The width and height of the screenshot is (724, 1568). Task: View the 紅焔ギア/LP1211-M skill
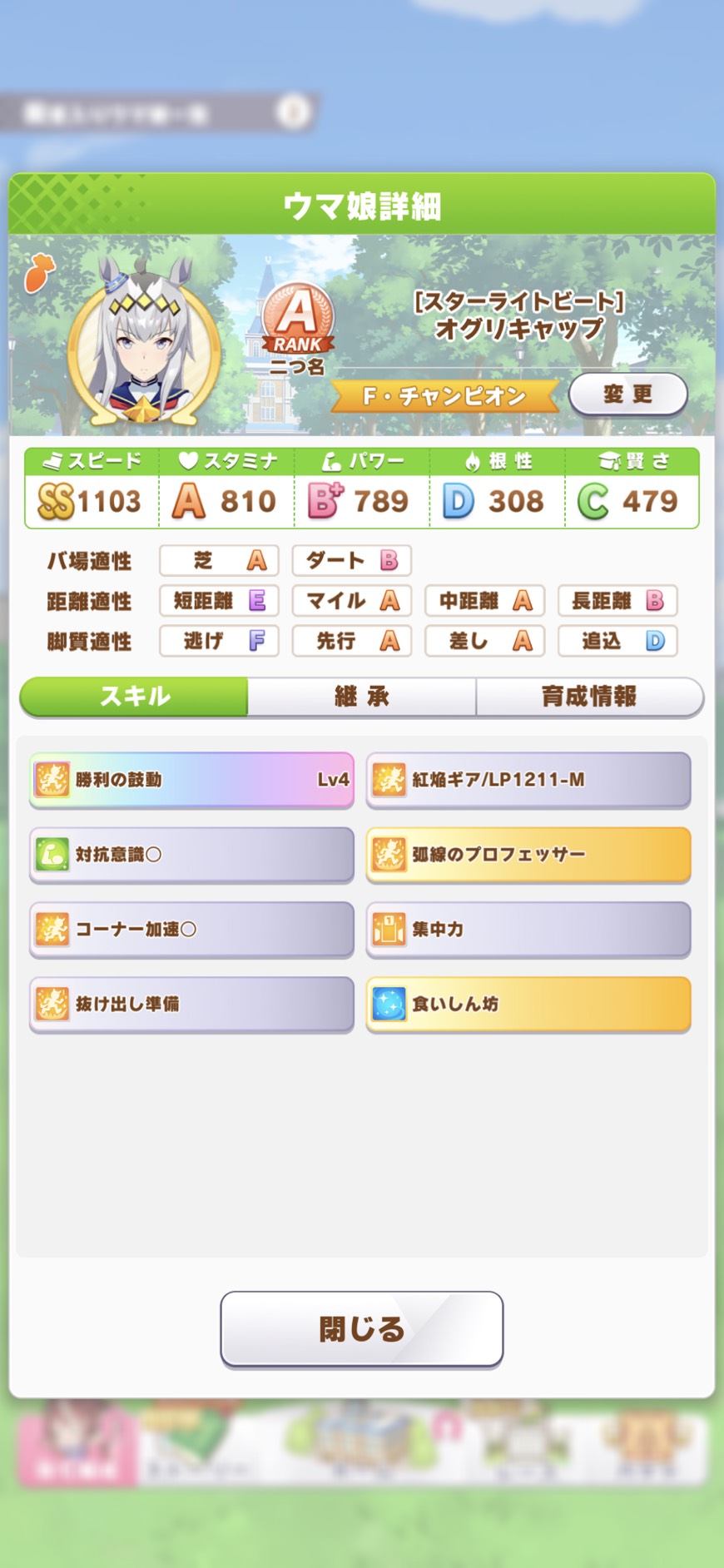pyautogui.click(x=528, y=780)
